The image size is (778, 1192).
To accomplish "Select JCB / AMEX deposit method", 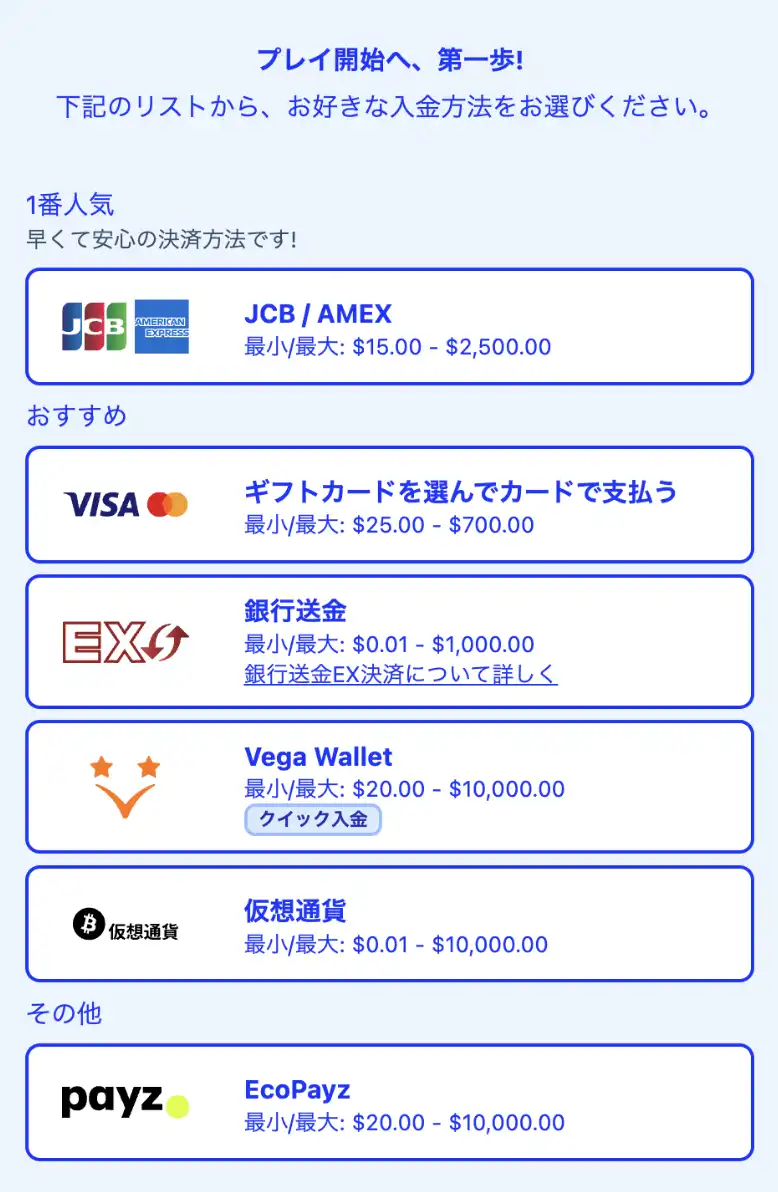I will [x=388, y=326].
